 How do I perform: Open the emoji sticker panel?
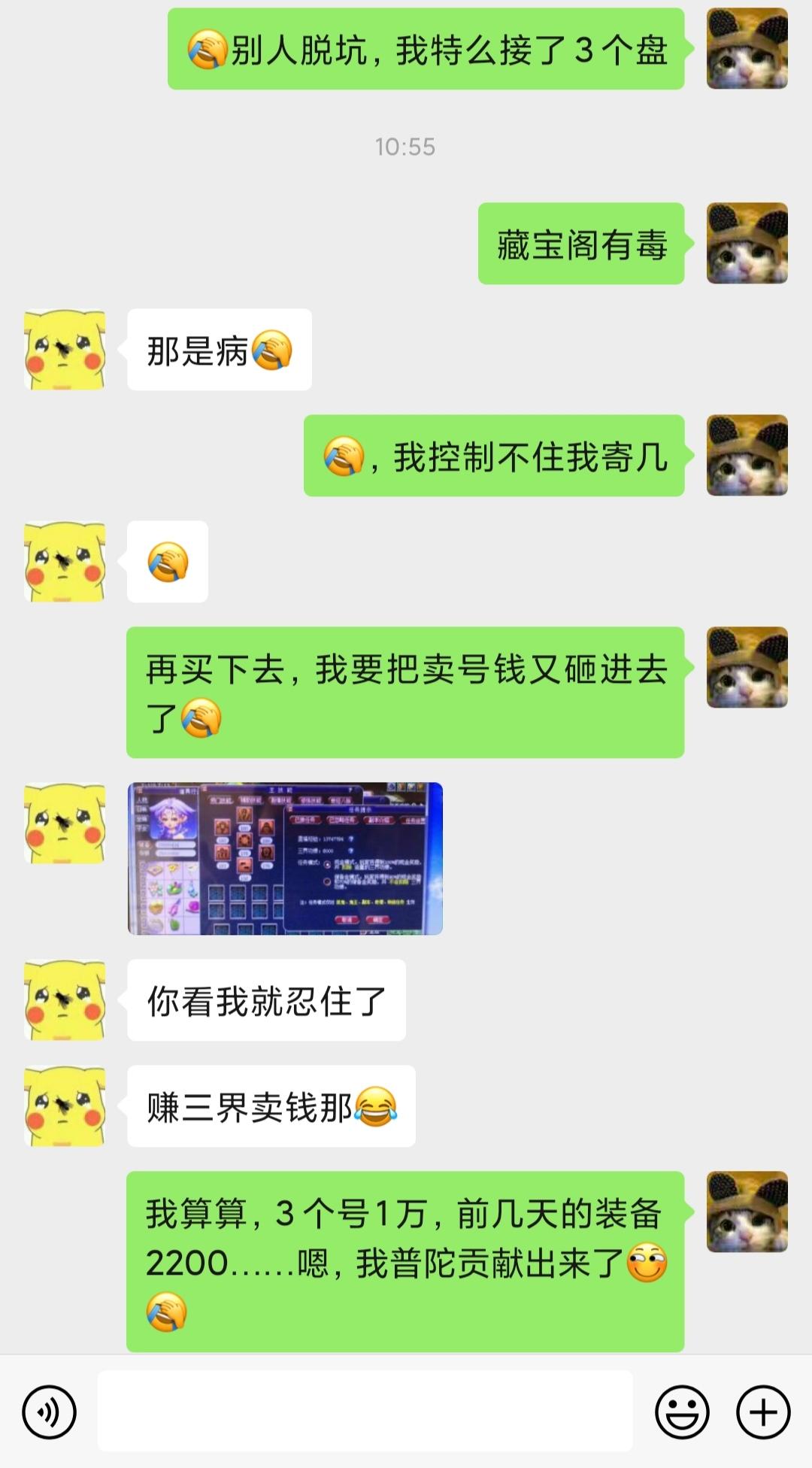682,1412
